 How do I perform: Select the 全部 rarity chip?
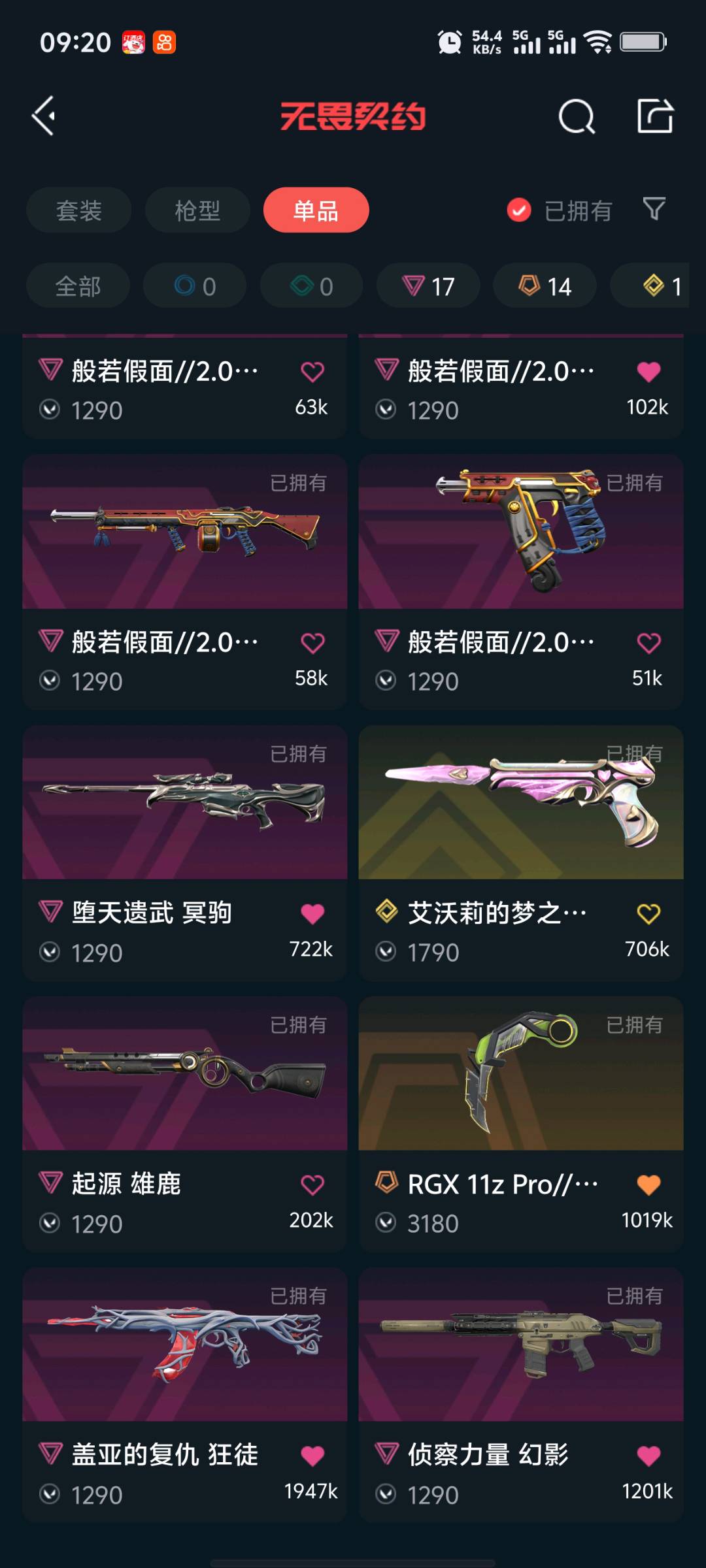pyautogui.click(x=78, y=286)
